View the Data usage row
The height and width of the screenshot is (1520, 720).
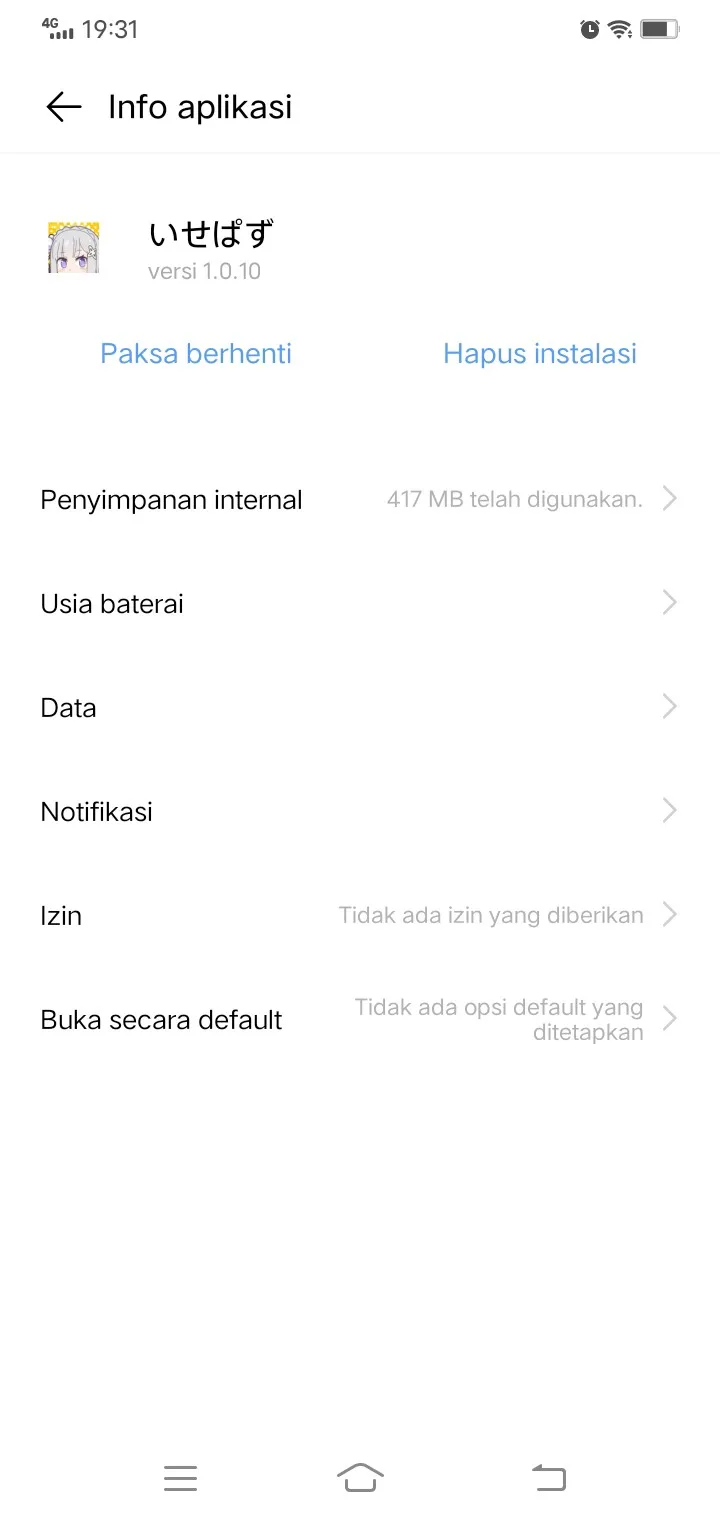tap(360, 707)
